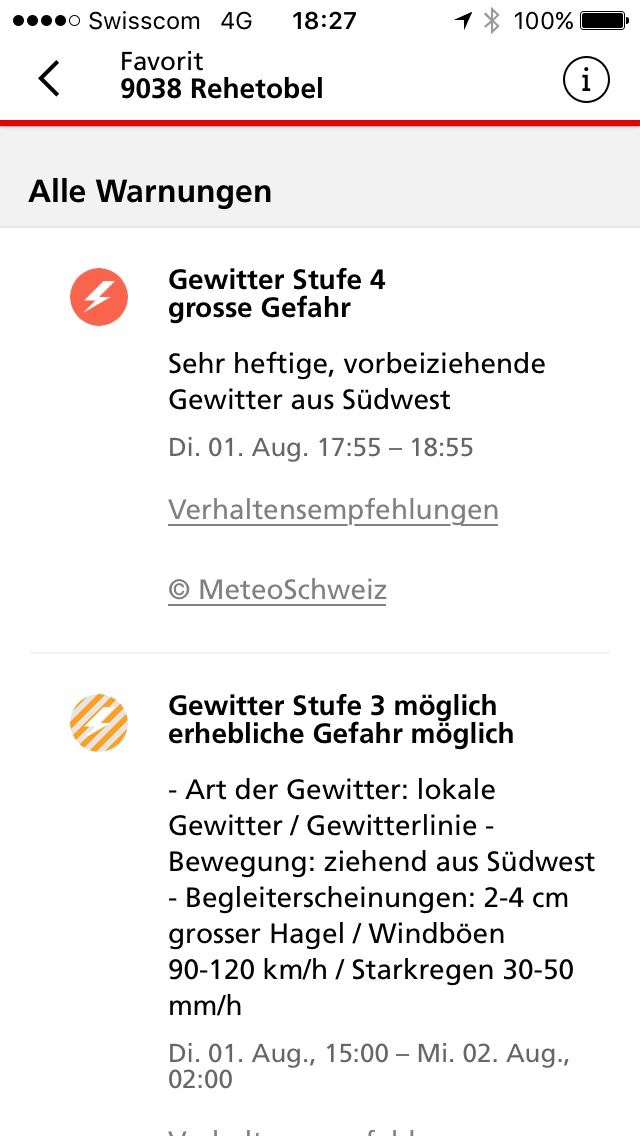Open the © MeteoSchweiz link
Screen dimensions: 640x1136
click(x=277, y=590)
